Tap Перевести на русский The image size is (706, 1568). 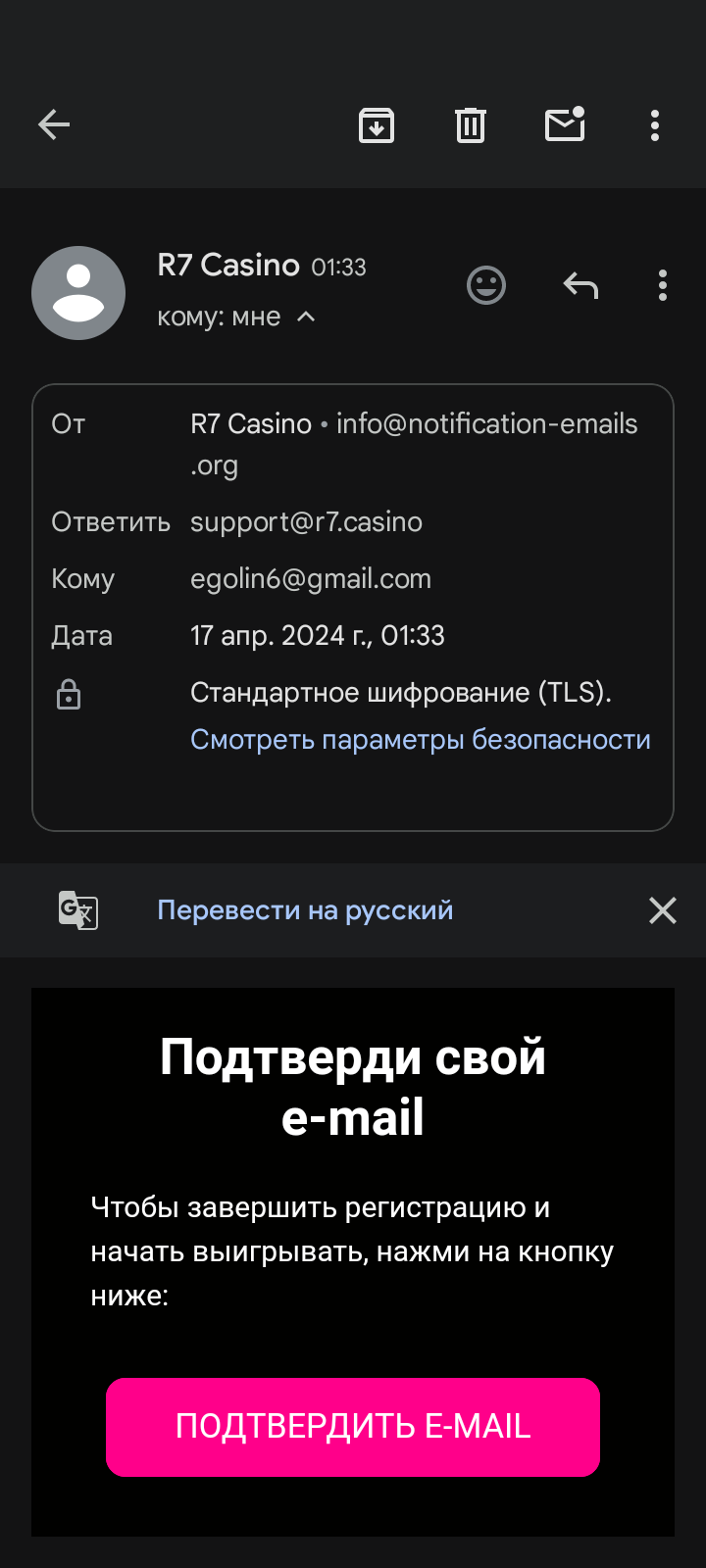(x=305, y=910)
